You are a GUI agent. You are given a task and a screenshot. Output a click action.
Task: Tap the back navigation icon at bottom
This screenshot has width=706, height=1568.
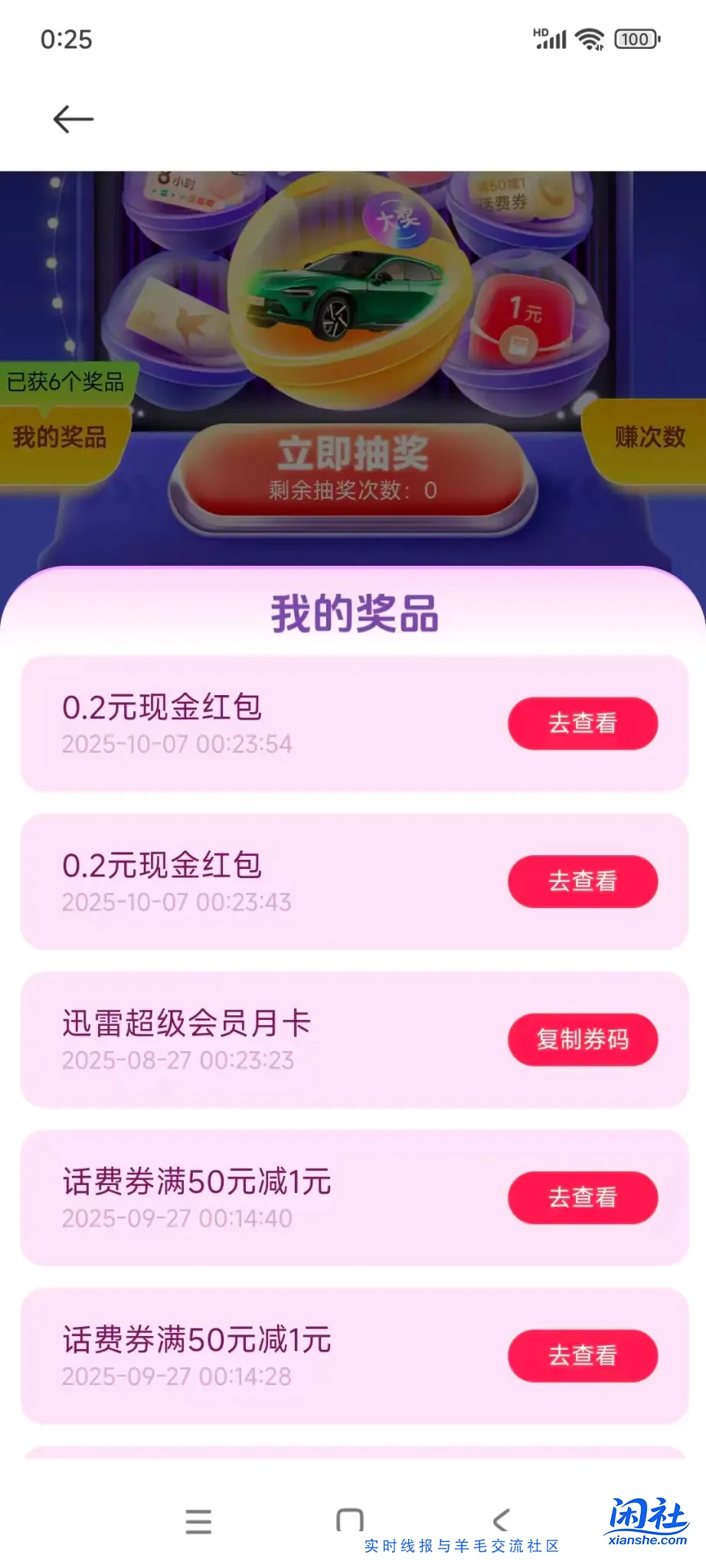pos(502,1521)
